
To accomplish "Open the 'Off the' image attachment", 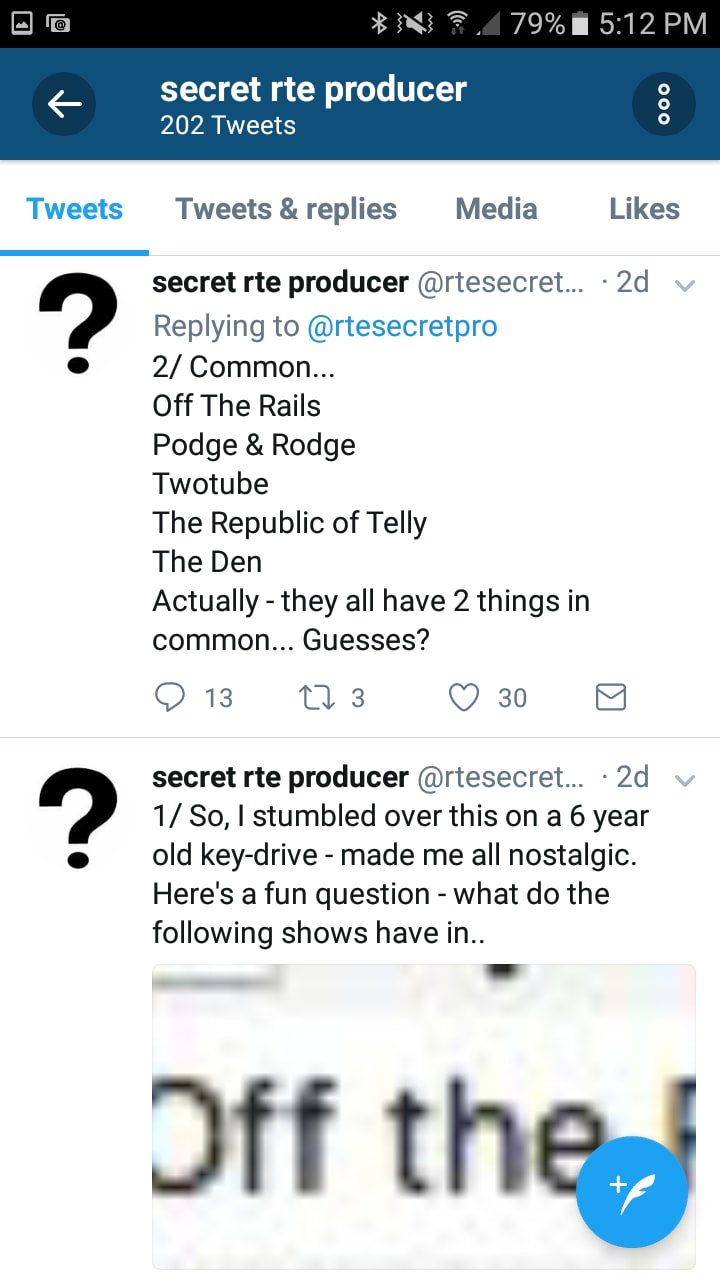I will click(x=424, y=1117).
